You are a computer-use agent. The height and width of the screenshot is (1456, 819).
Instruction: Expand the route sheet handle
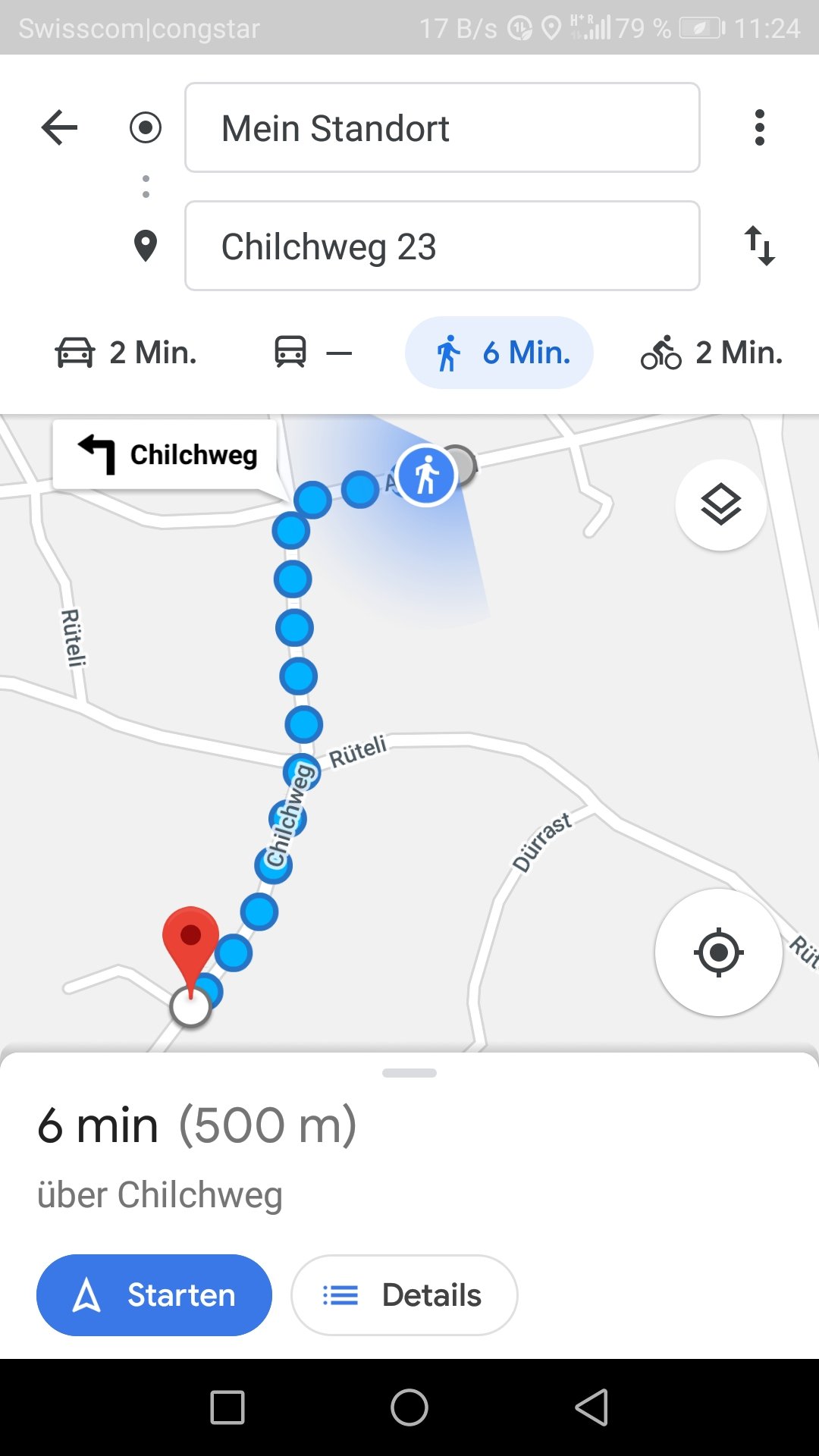click(x=409, y=1073)
